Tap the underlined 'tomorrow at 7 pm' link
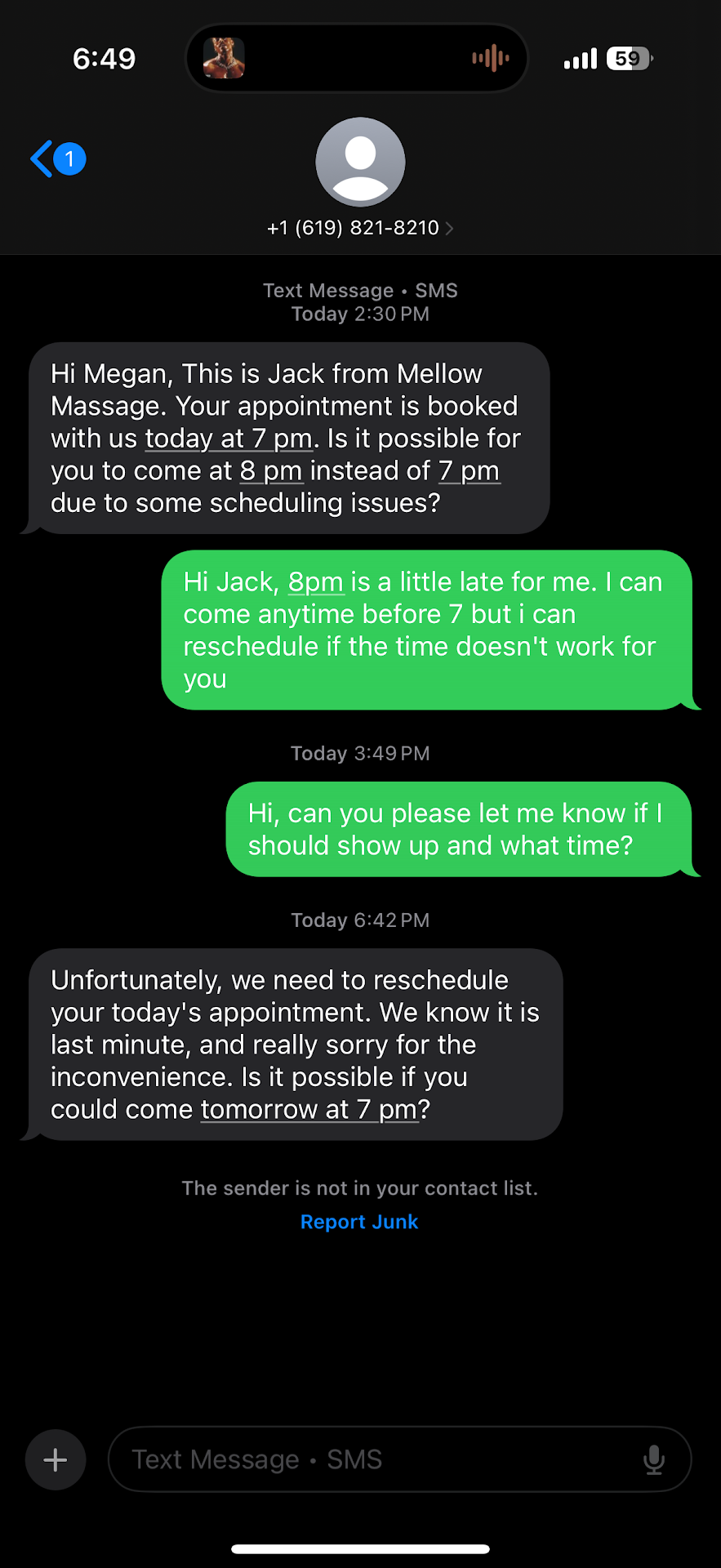 tap(309, 1109)
